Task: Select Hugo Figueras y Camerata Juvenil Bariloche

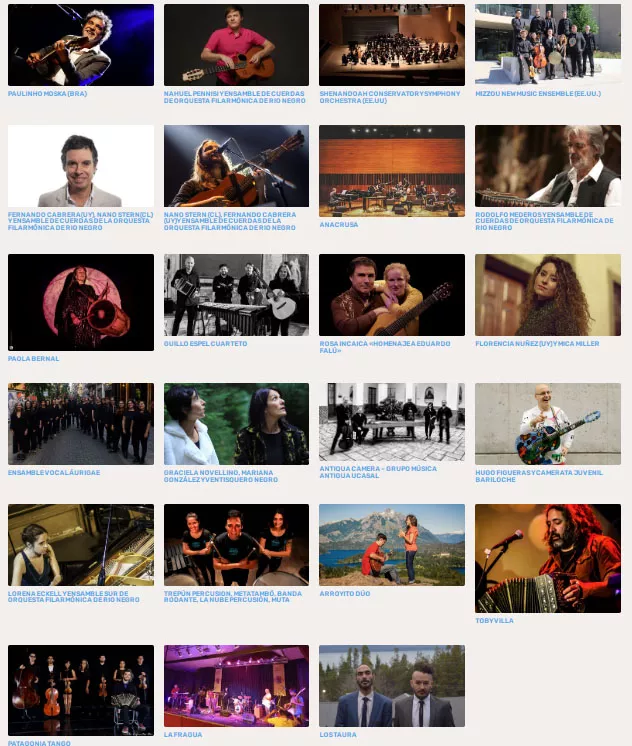Action: coord(547,423)
